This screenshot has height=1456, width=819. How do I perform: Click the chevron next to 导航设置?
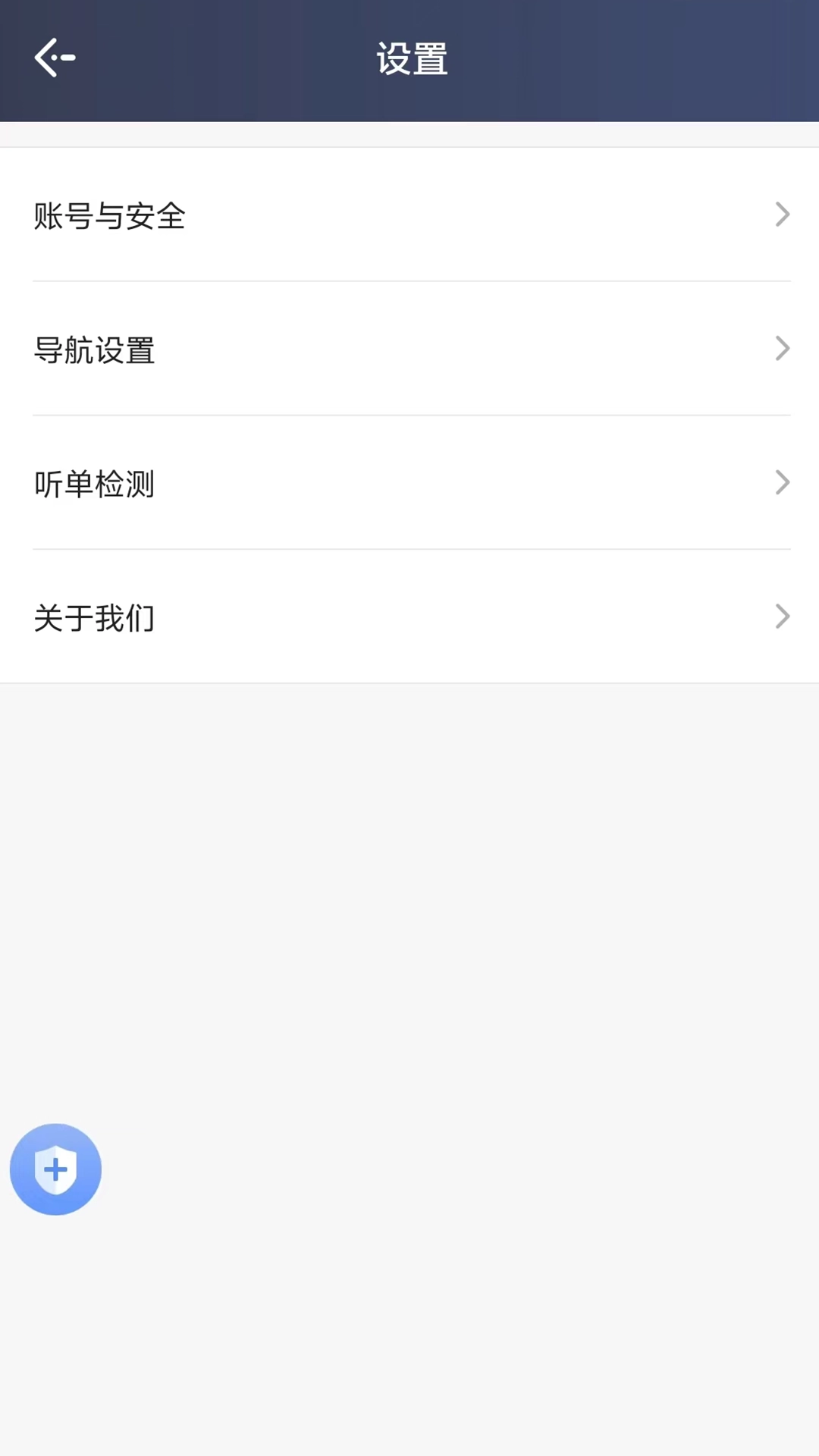[x=782, y=349]
